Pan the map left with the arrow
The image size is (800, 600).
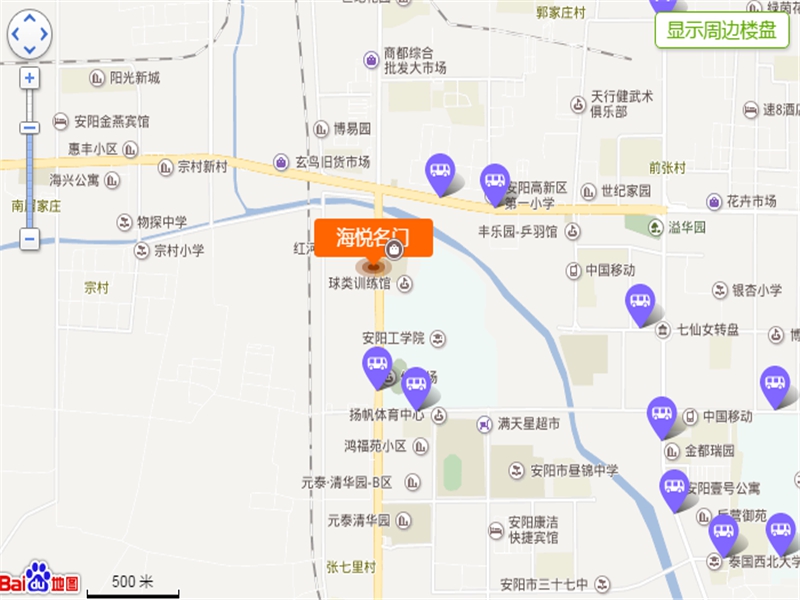point(15,35)
